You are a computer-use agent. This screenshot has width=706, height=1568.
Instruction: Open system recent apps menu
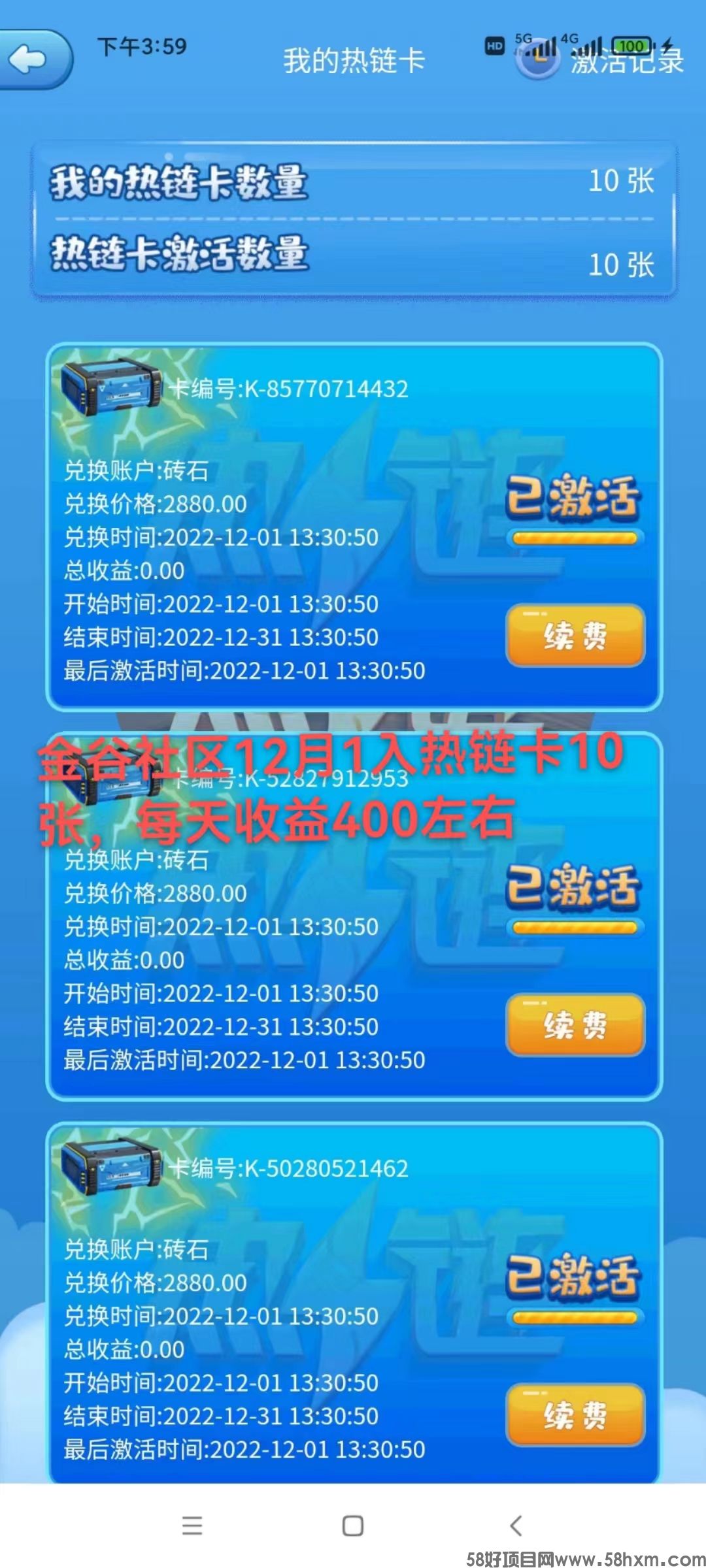click(192, 1526)
